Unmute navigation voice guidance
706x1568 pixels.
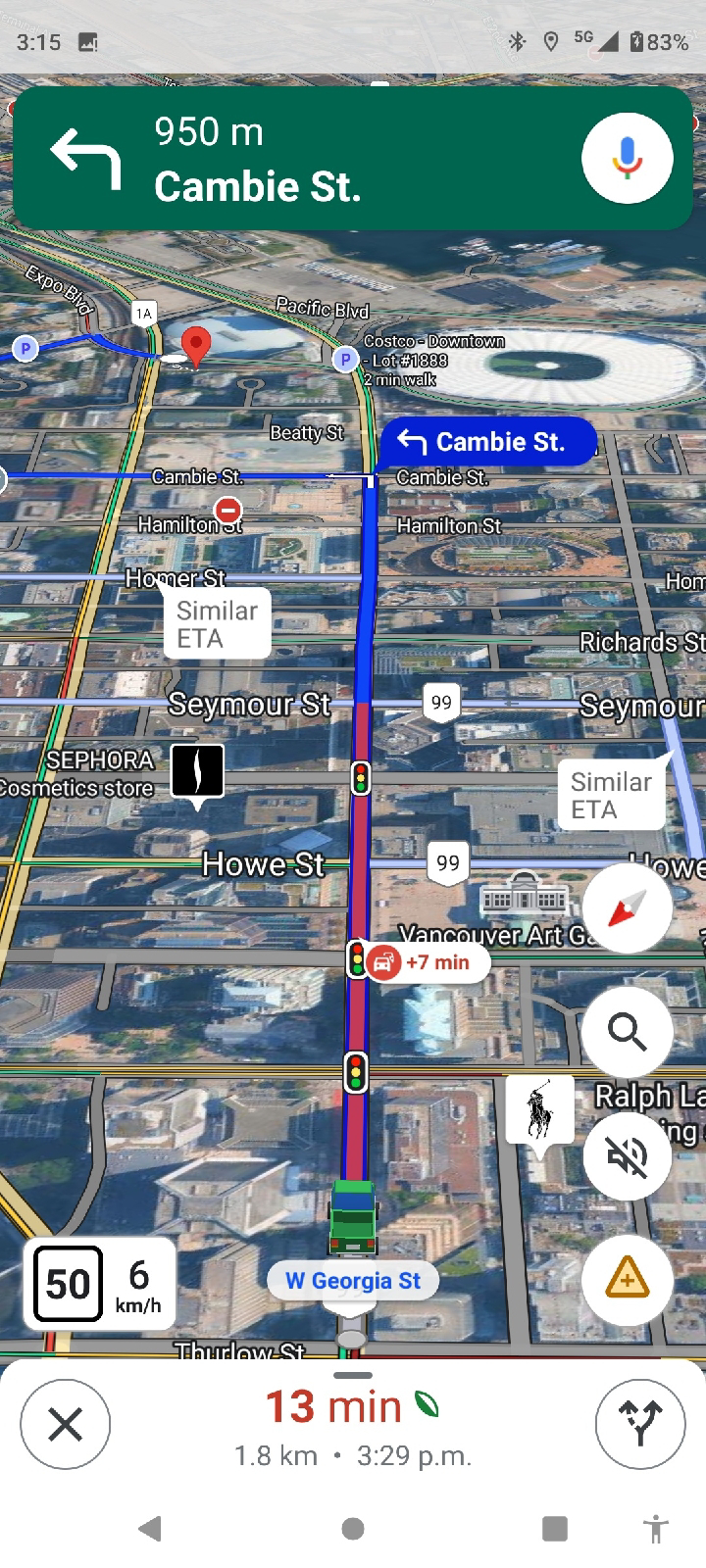(x=627, y=1156)
